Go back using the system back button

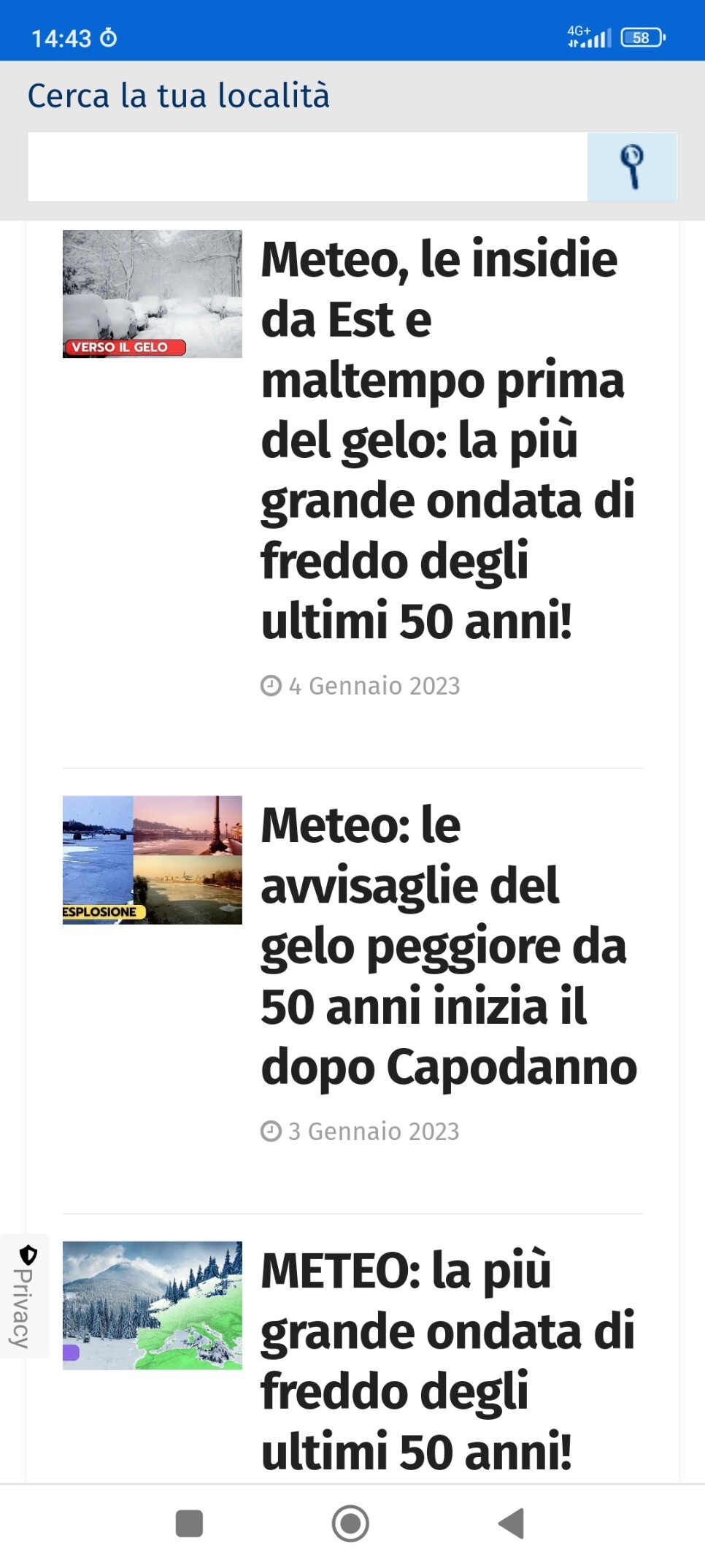[511, 1523]
